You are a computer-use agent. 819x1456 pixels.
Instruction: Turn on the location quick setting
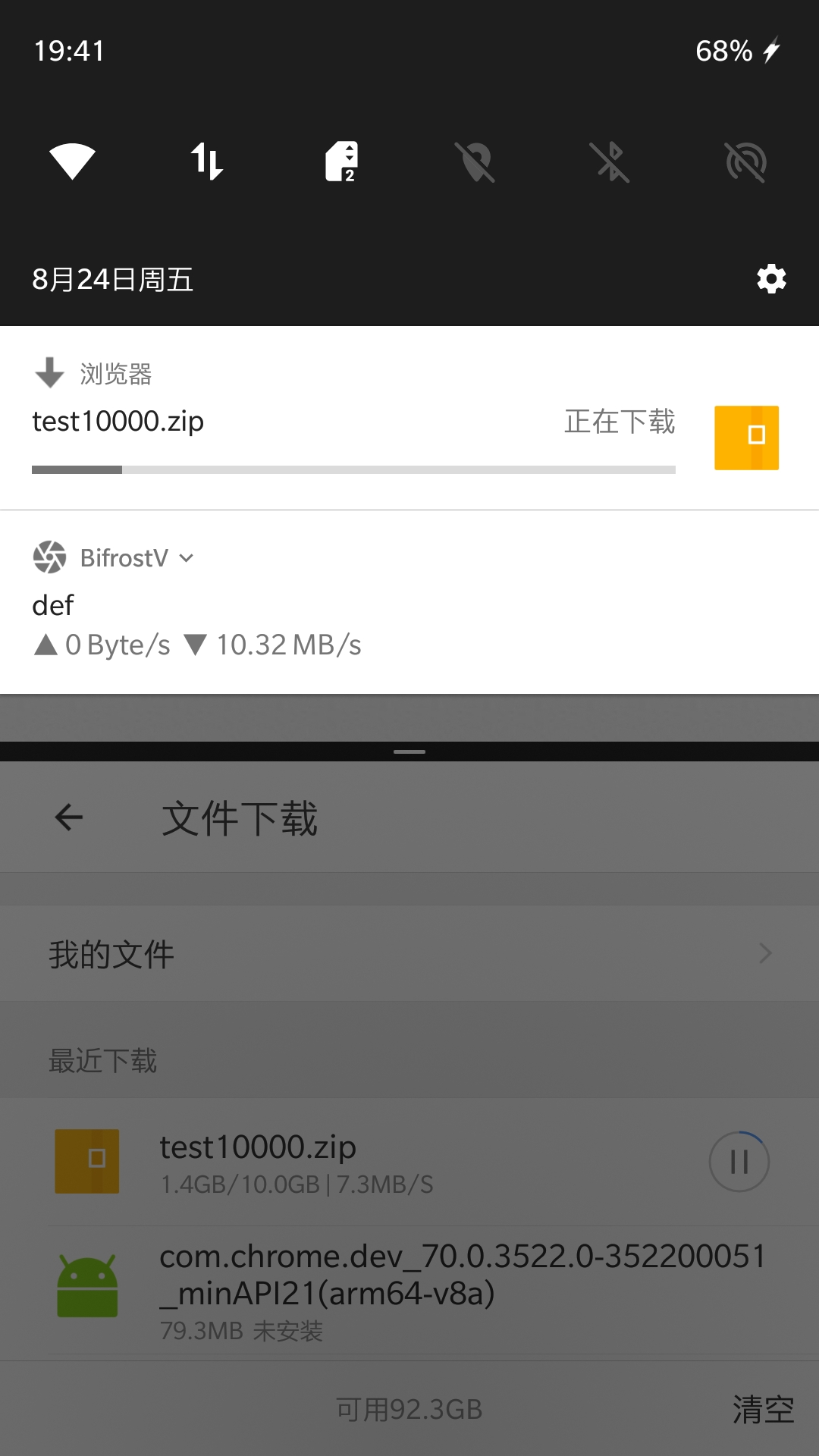[475, 162]
